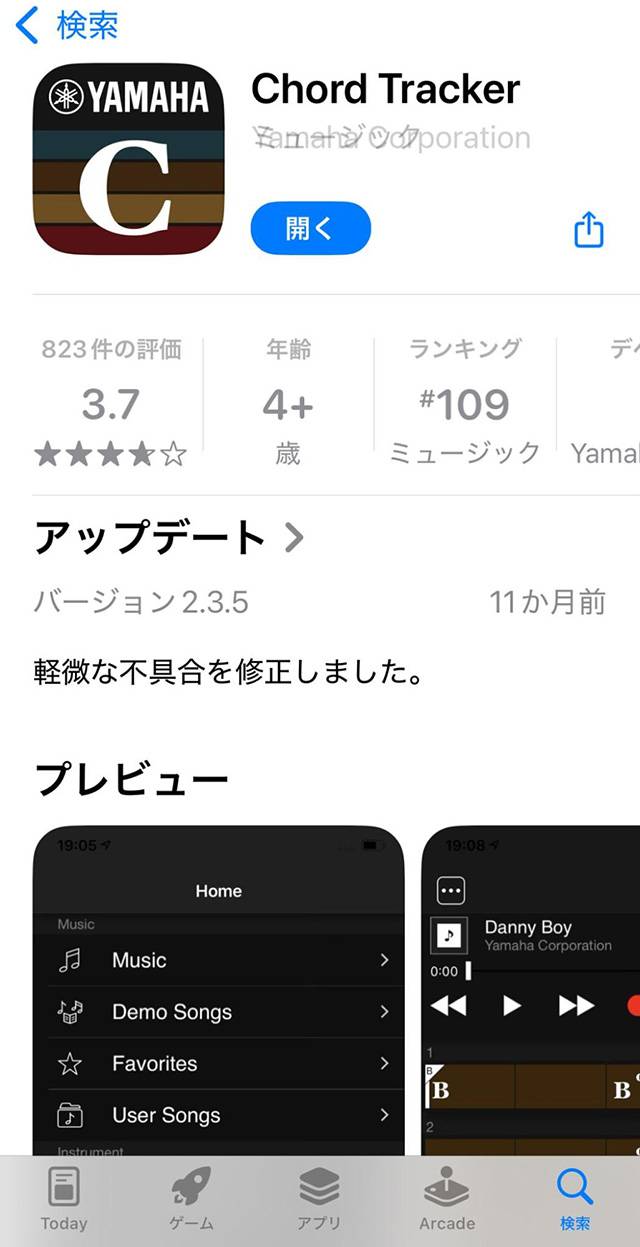The height and width of the screenshot is (1247, 640).
Task: Open the Home screen preview screenshot
Action: click(x=219, y=990)
